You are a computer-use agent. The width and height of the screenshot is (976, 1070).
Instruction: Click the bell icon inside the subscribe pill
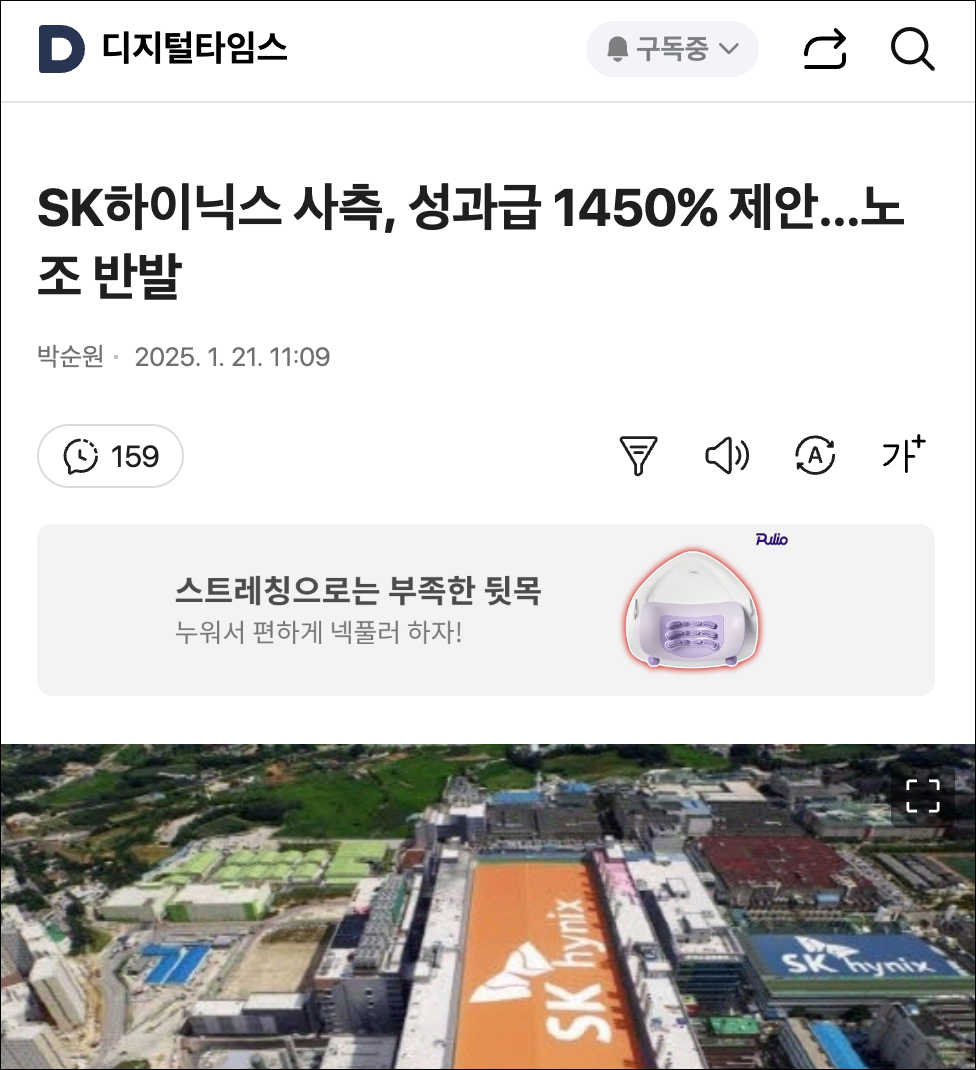coord(618,48)
